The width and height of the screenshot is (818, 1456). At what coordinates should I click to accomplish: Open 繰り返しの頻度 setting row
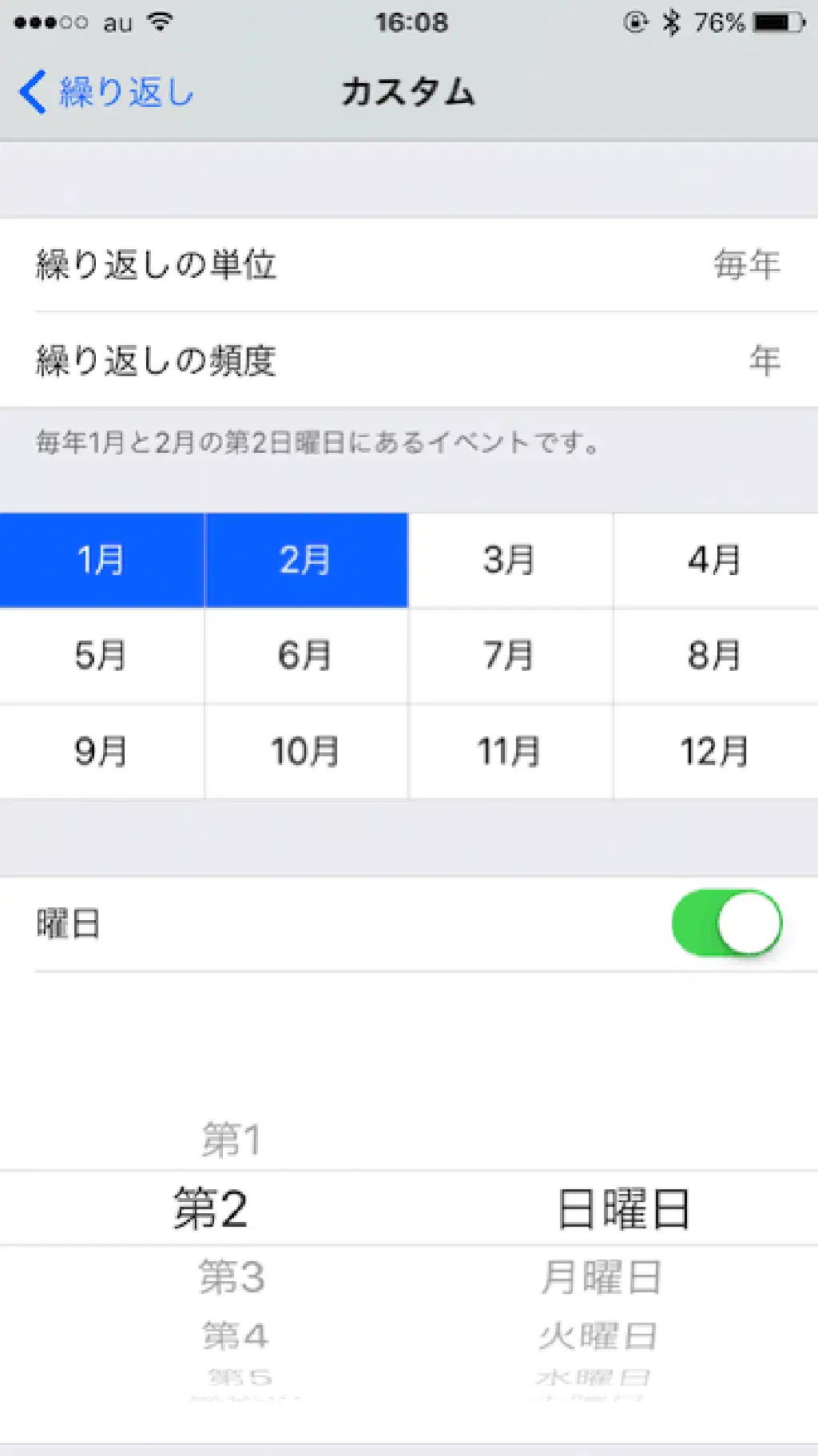click(409, 360)
